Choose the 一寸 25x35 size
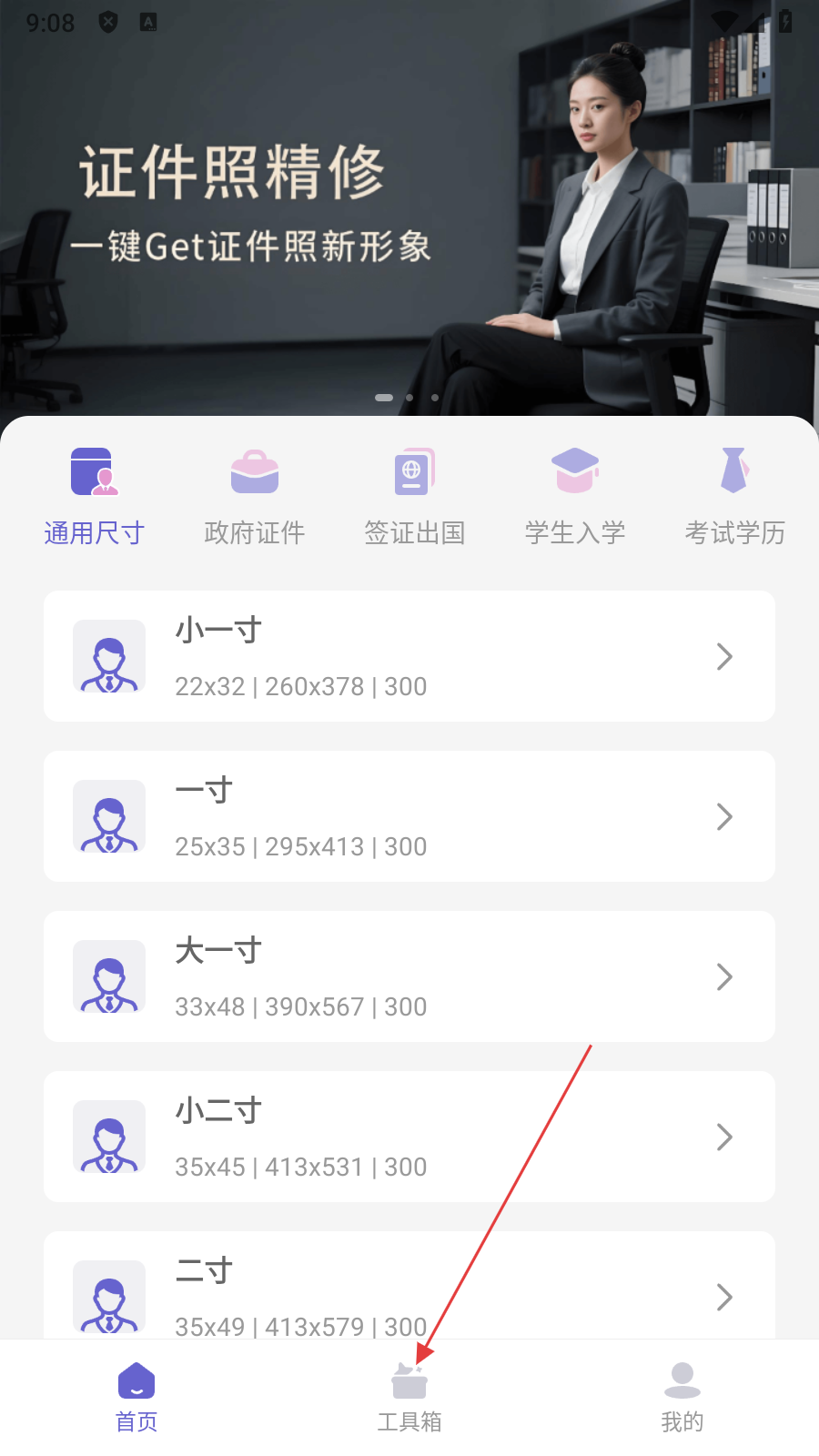The image size is (819, 1456). click(409, 816)
